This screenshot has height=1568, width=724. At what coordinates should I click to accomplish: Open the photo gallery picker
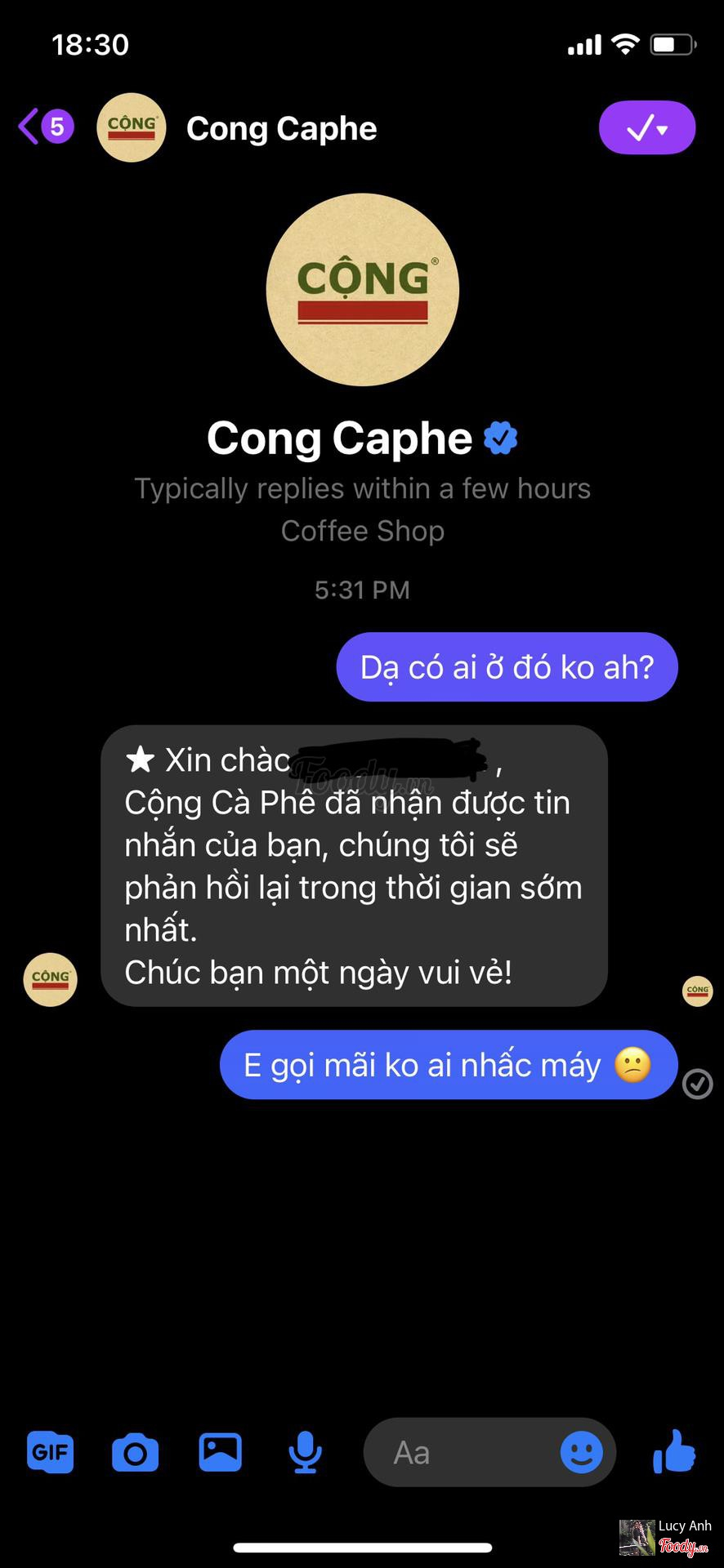(220, 1452)
